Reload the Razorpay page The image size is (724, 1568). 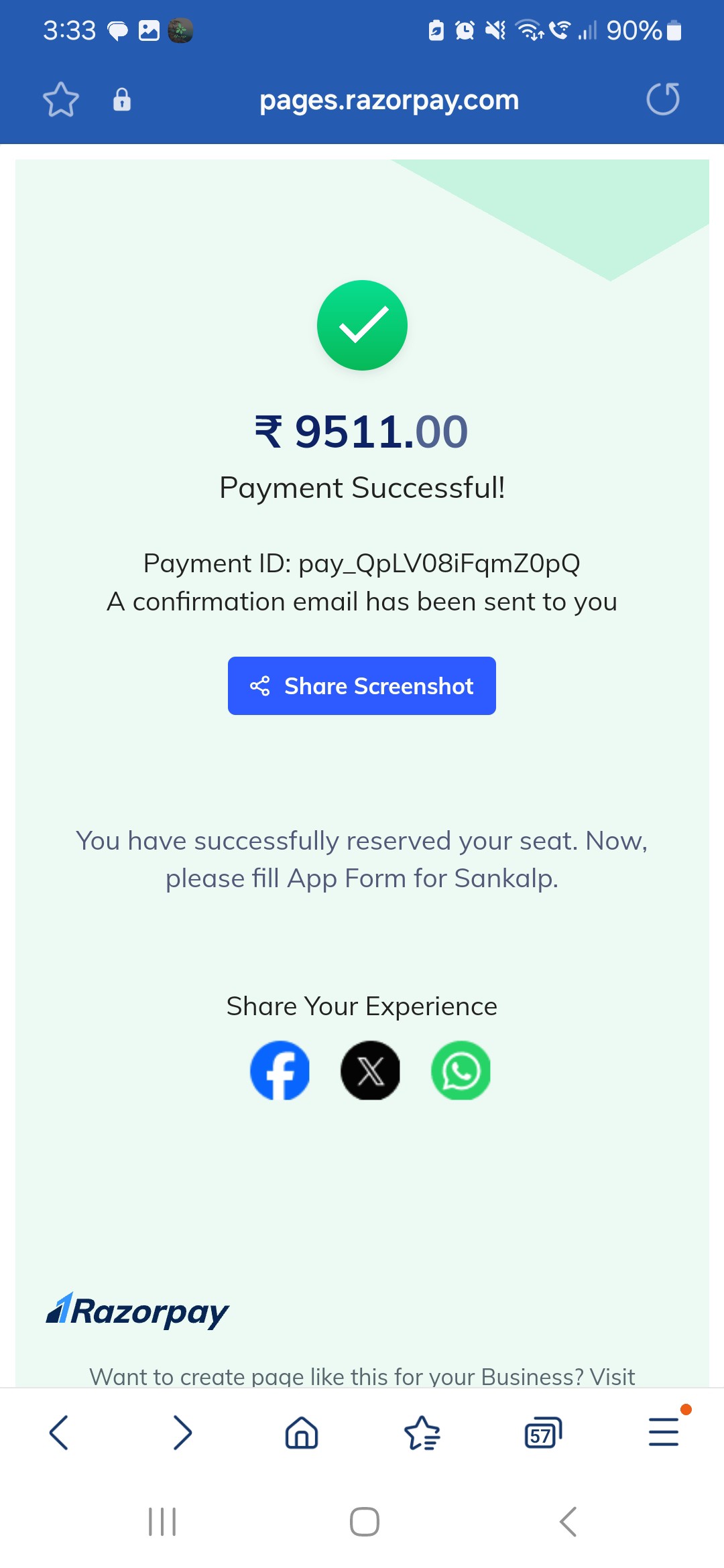click(663, 99)
